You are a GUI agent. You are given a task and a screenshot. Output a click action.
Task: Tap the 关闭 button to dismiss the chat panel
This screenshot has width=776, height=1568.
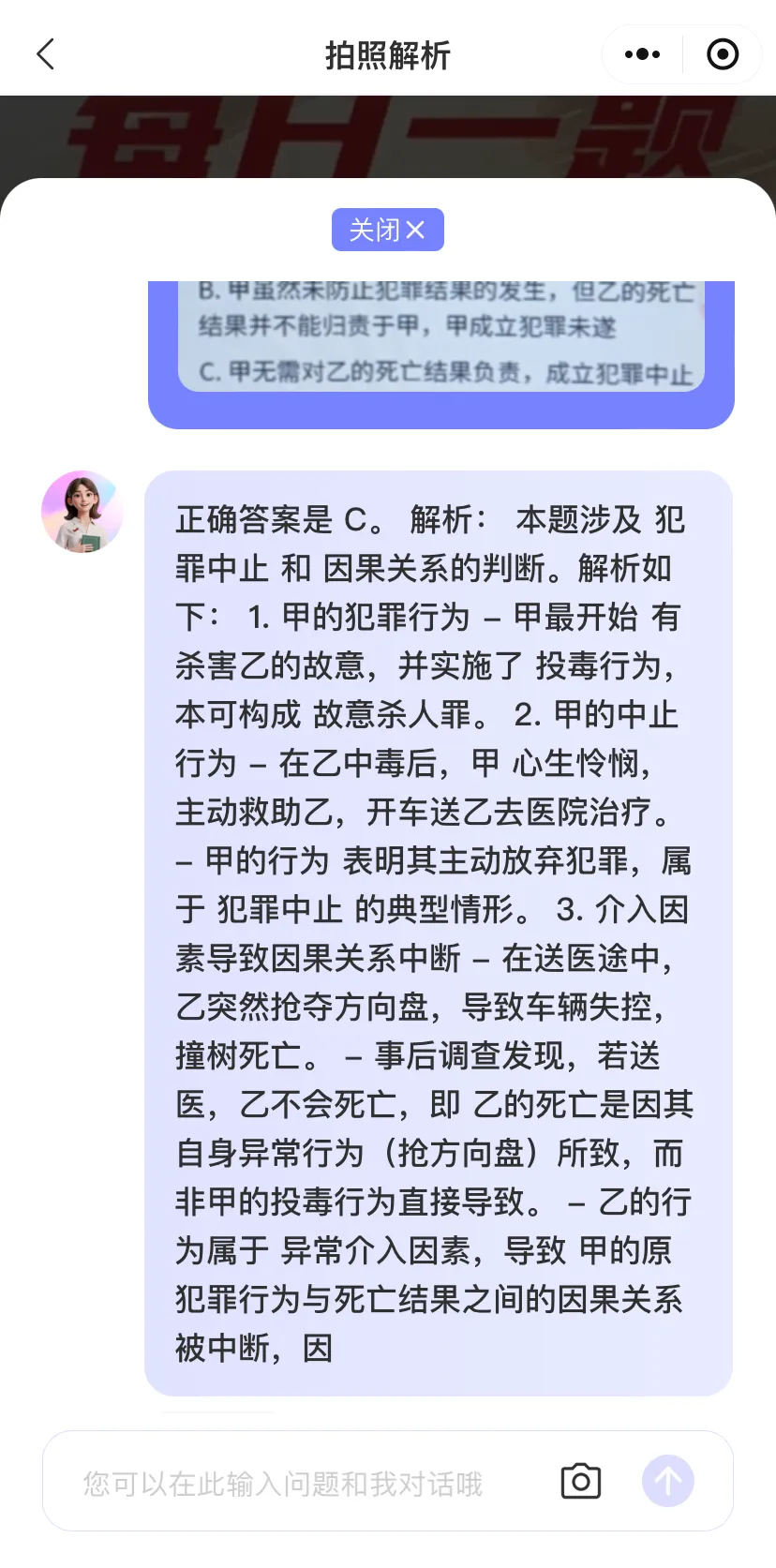pyautogui.click(x=387, y=230)
